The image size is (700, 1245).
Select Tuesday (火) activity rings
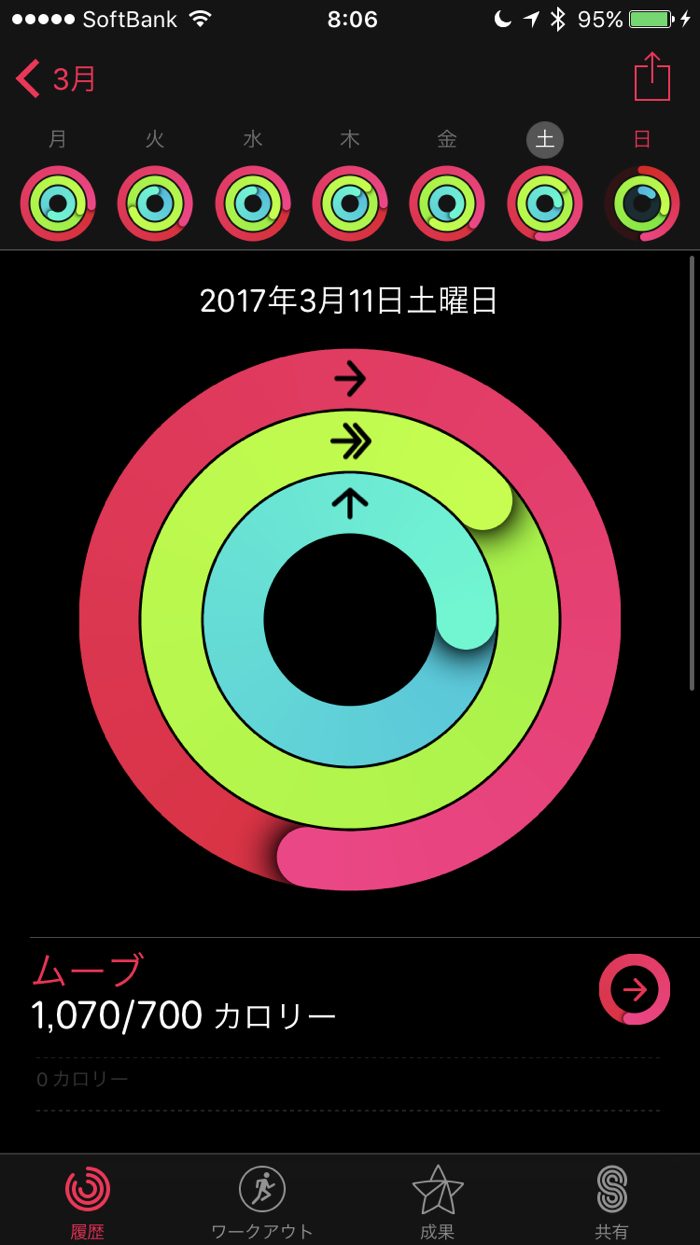click(155, 203)
